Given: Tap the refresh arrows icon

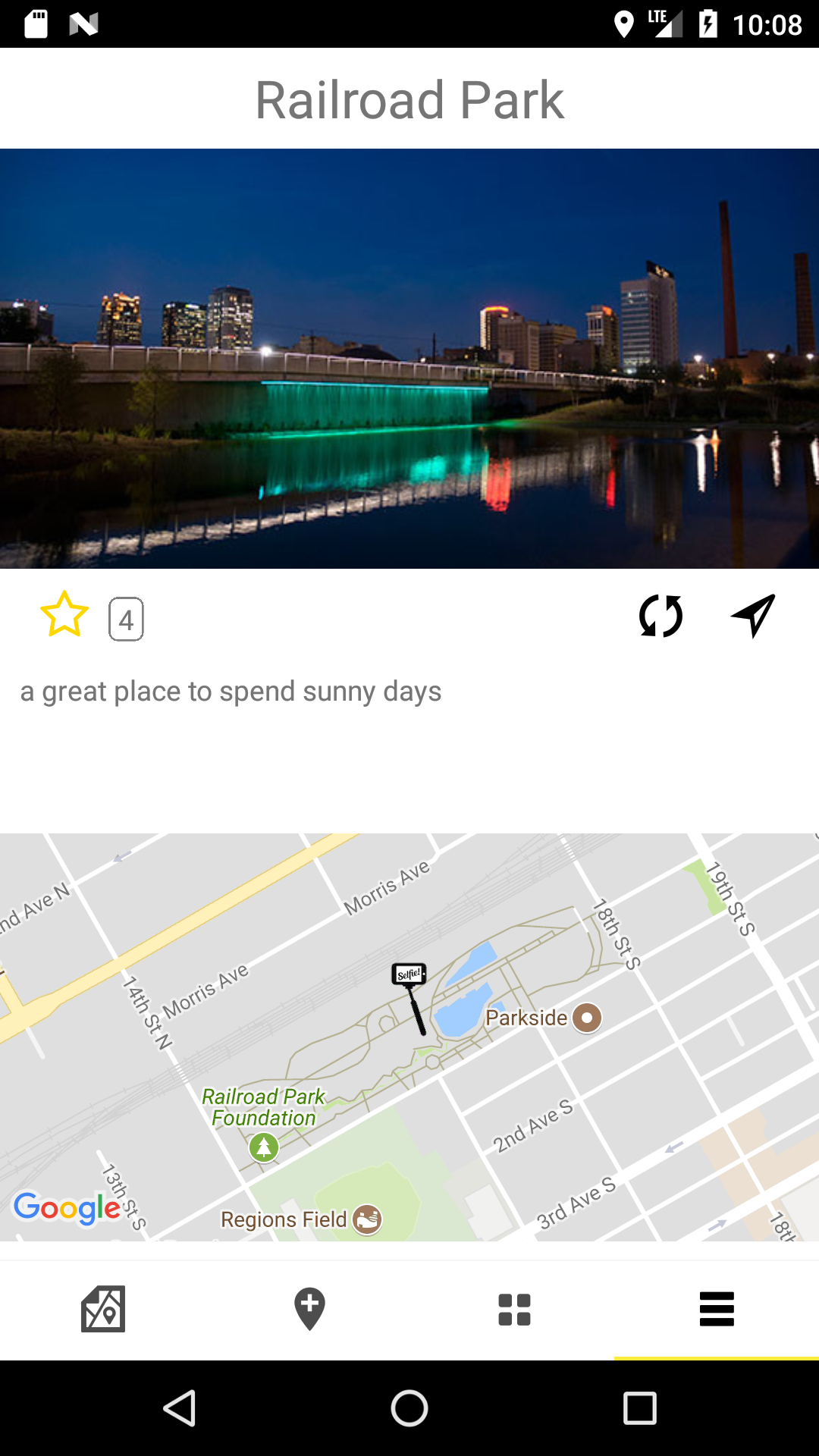Looking at the screenshot, I should (661, 616).
